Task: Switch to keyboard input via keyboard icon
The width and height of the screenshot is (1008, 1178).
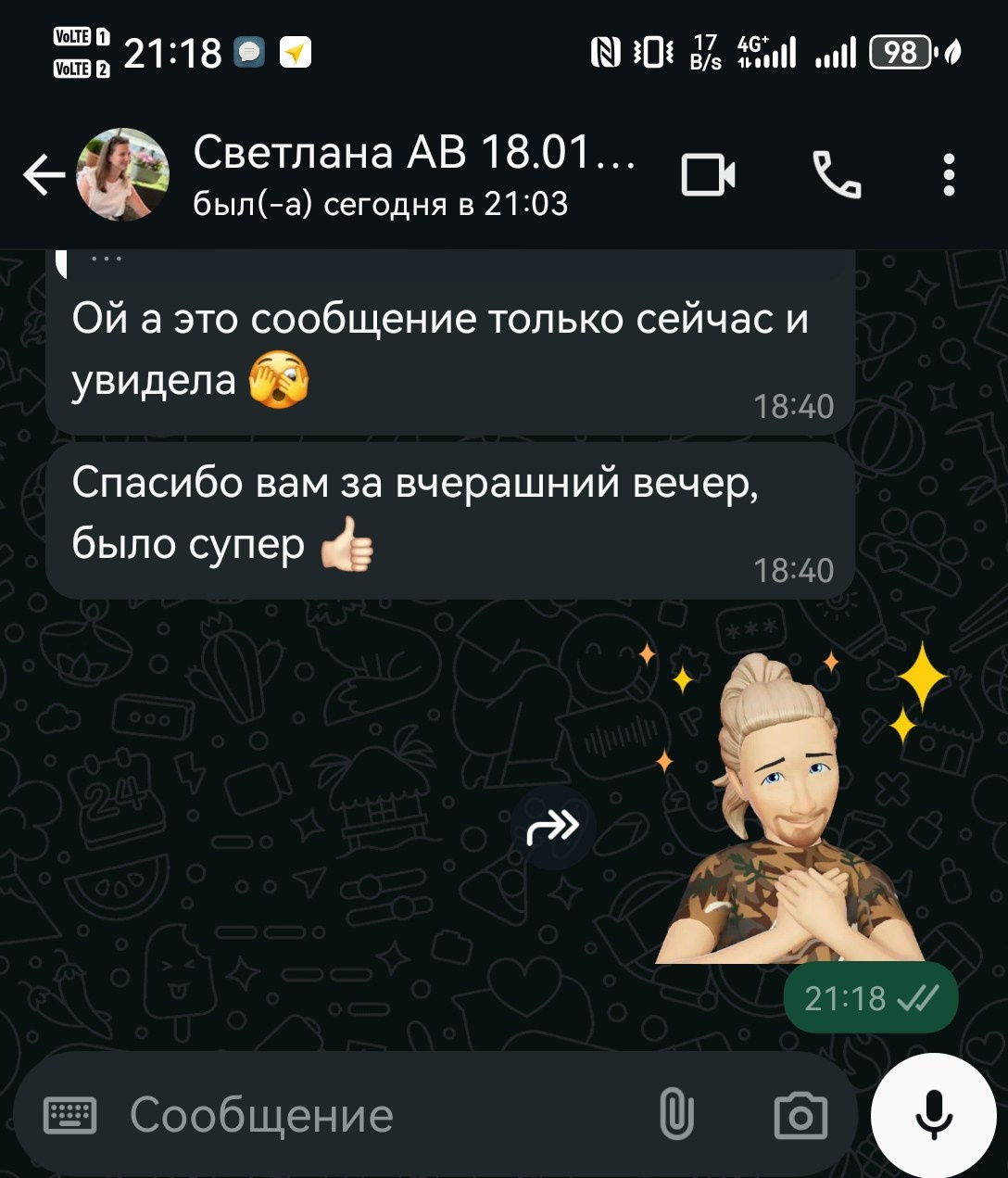Action: [72, 1114]
